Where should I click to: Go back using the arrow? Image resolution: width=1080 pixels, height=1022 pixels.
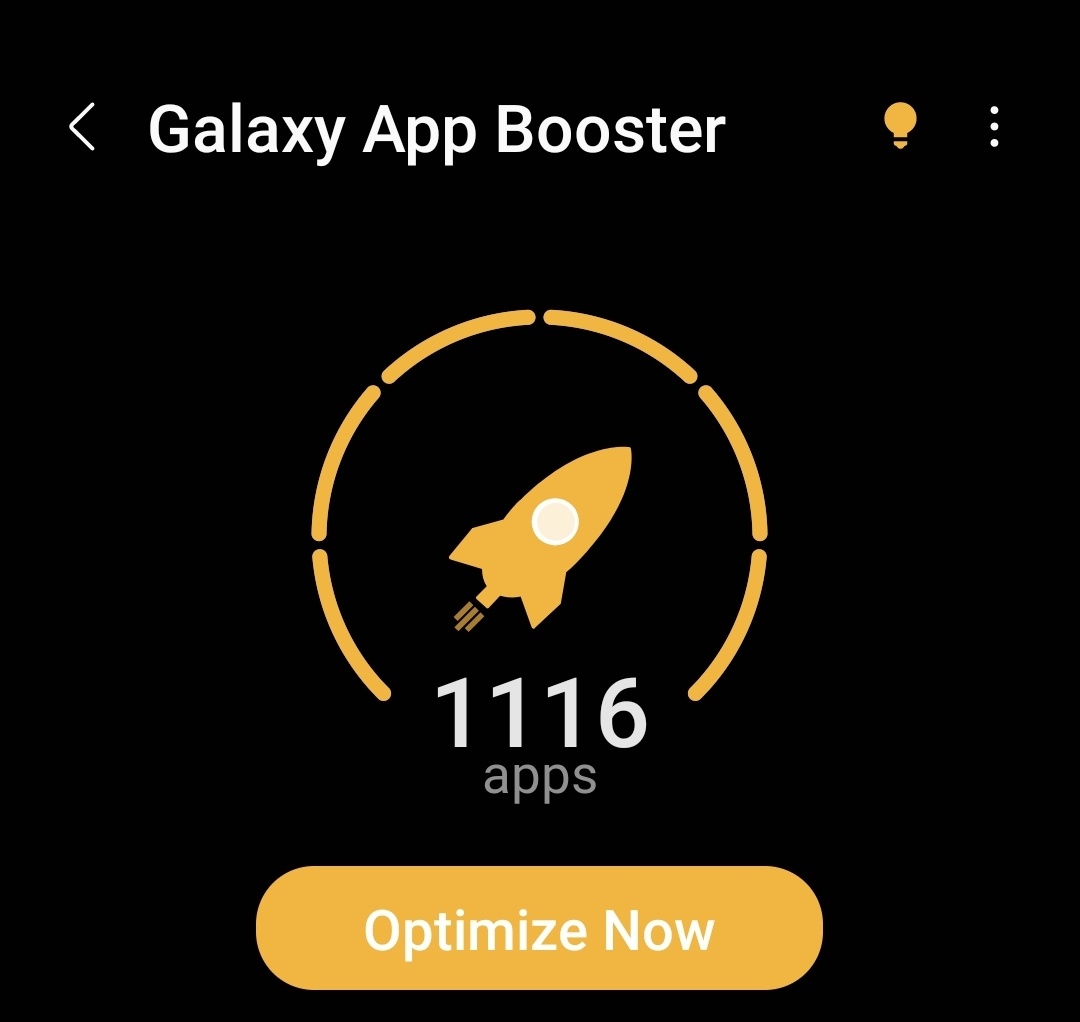pos(82,128)
